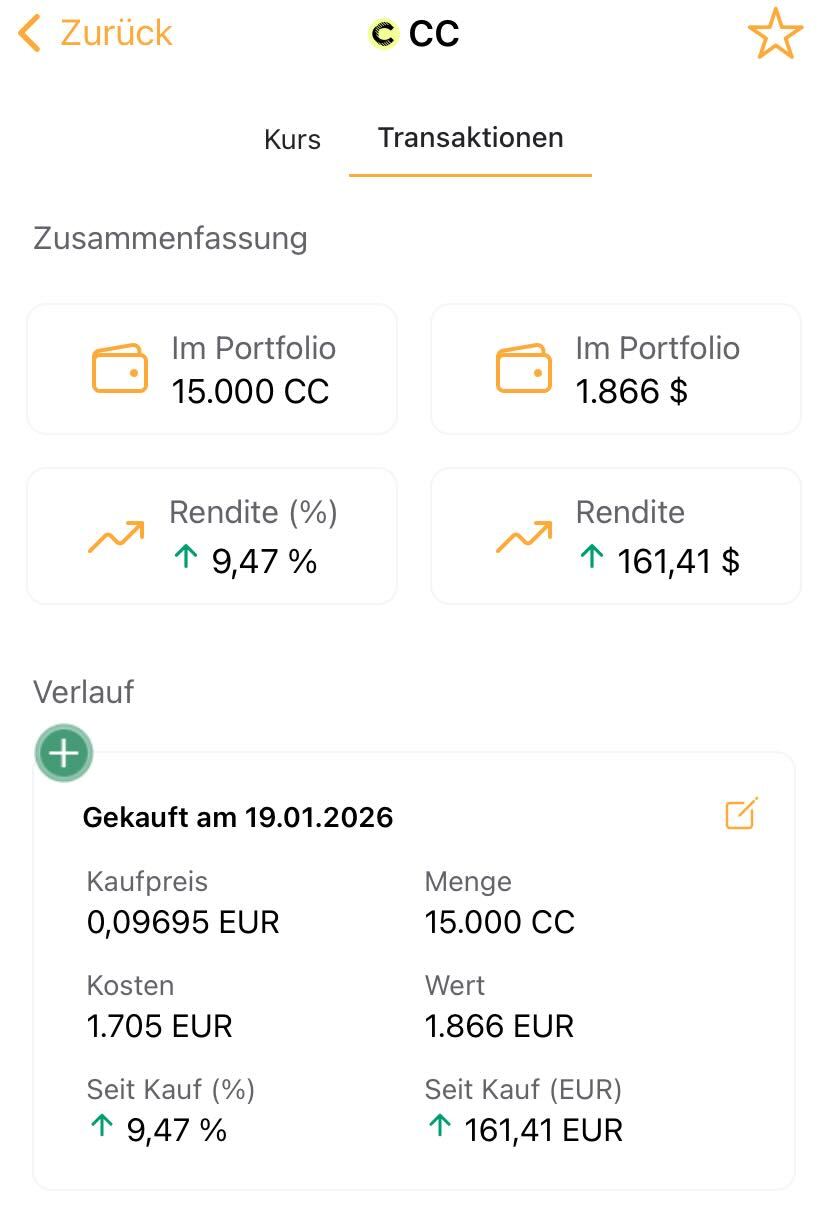Tap the green plus icon under Verlauf

(63, 752)
